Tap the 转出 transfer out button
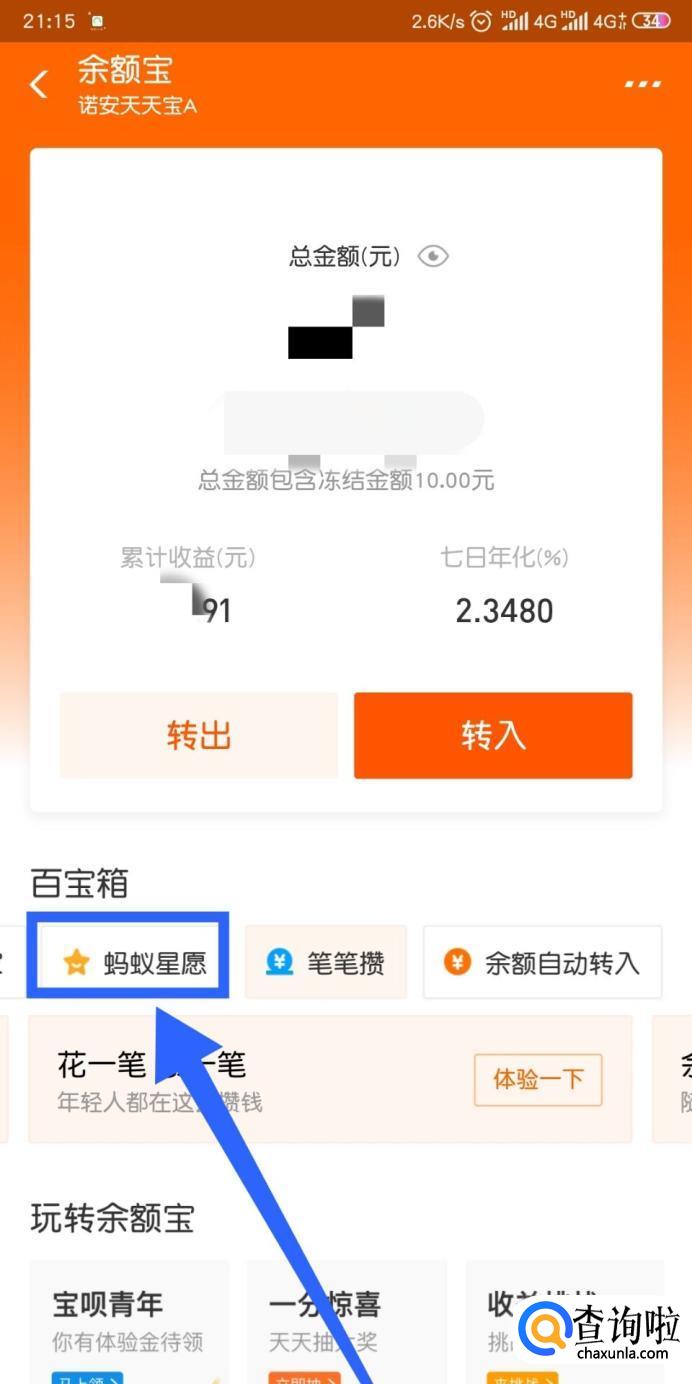 (199, 735)
